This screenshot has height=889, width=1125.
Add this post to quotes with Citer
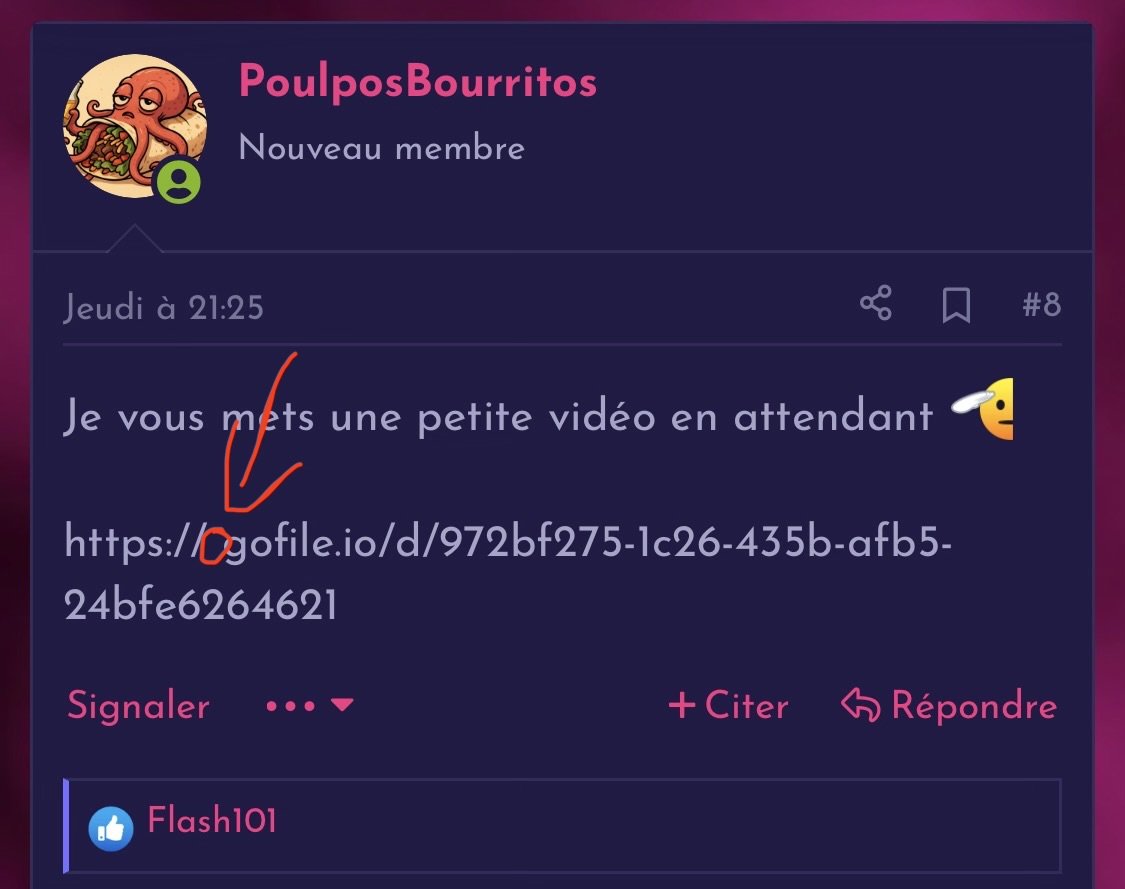[728, 707]
